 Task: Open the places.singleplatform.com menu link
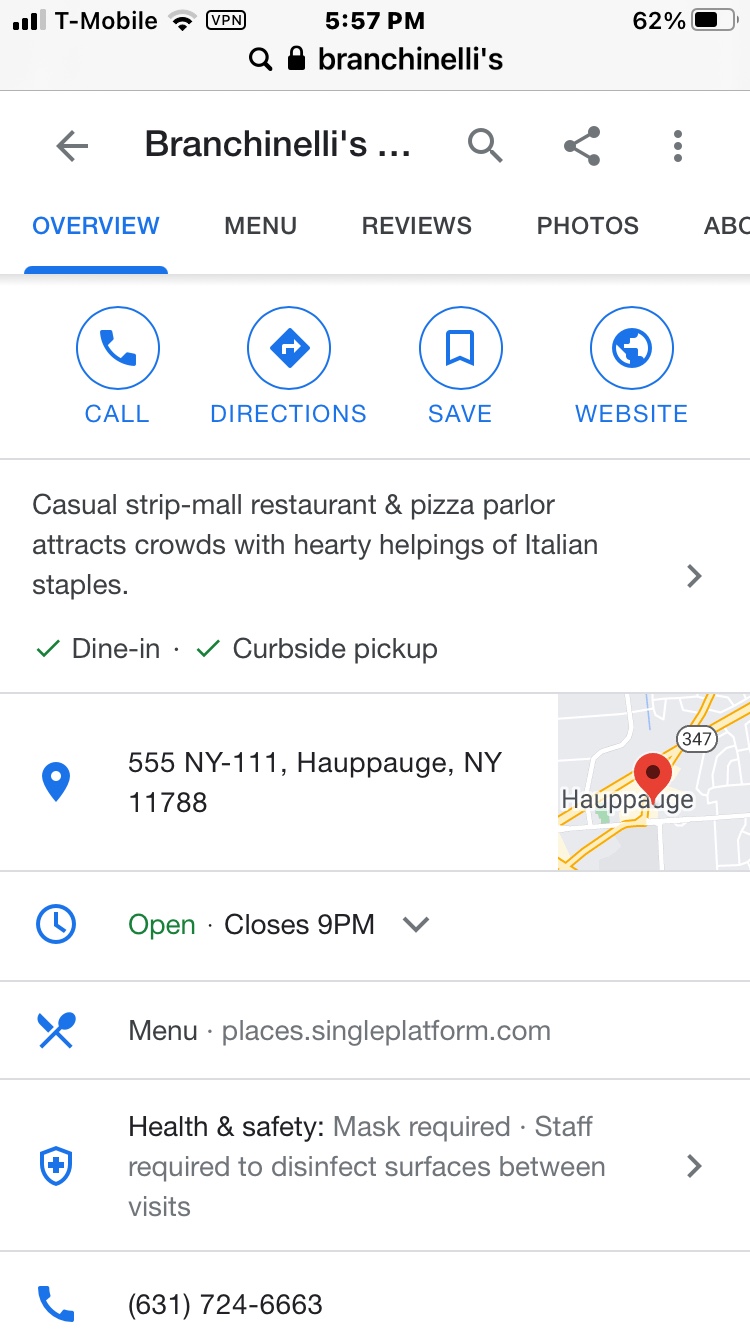click(x=385, y=1031)
